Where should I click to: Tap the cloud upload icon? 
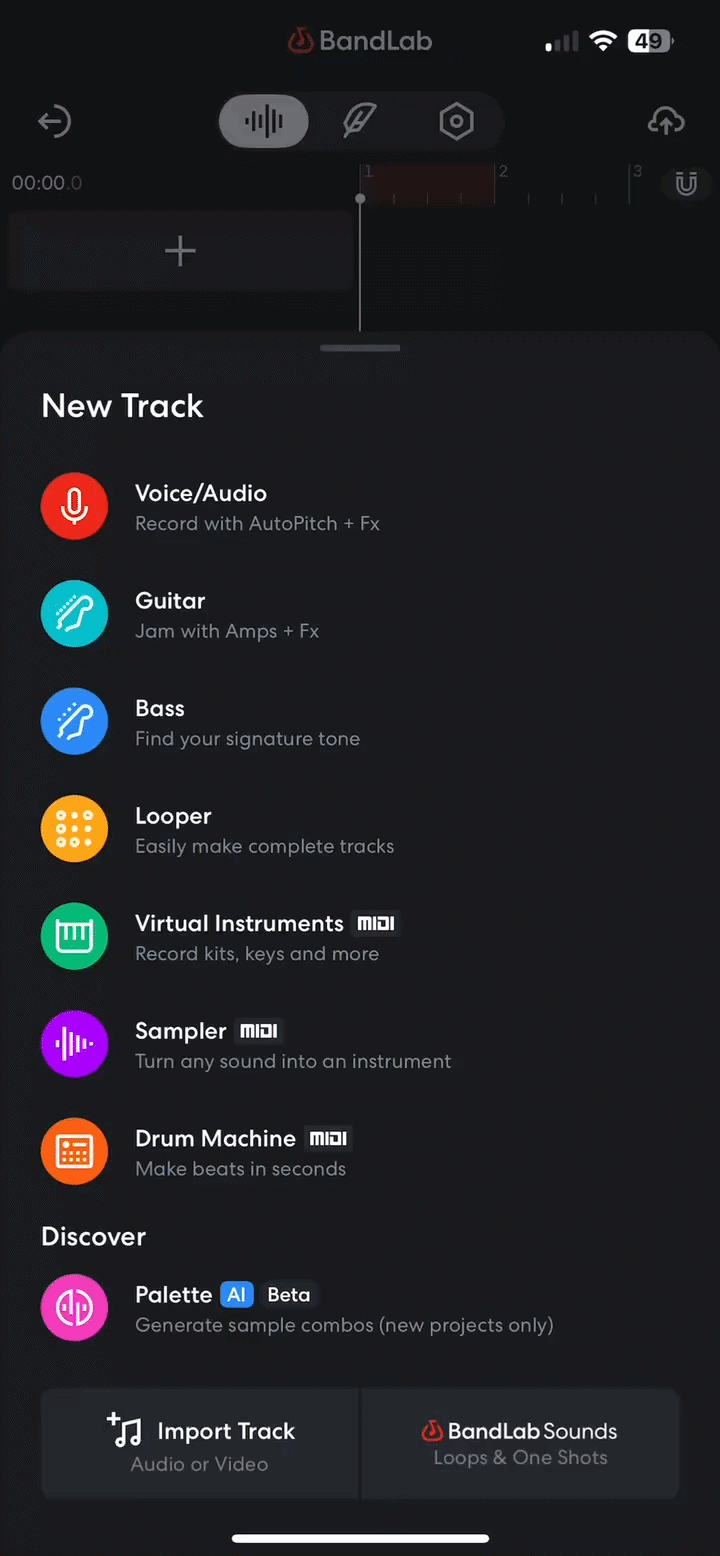coord(666,122)
